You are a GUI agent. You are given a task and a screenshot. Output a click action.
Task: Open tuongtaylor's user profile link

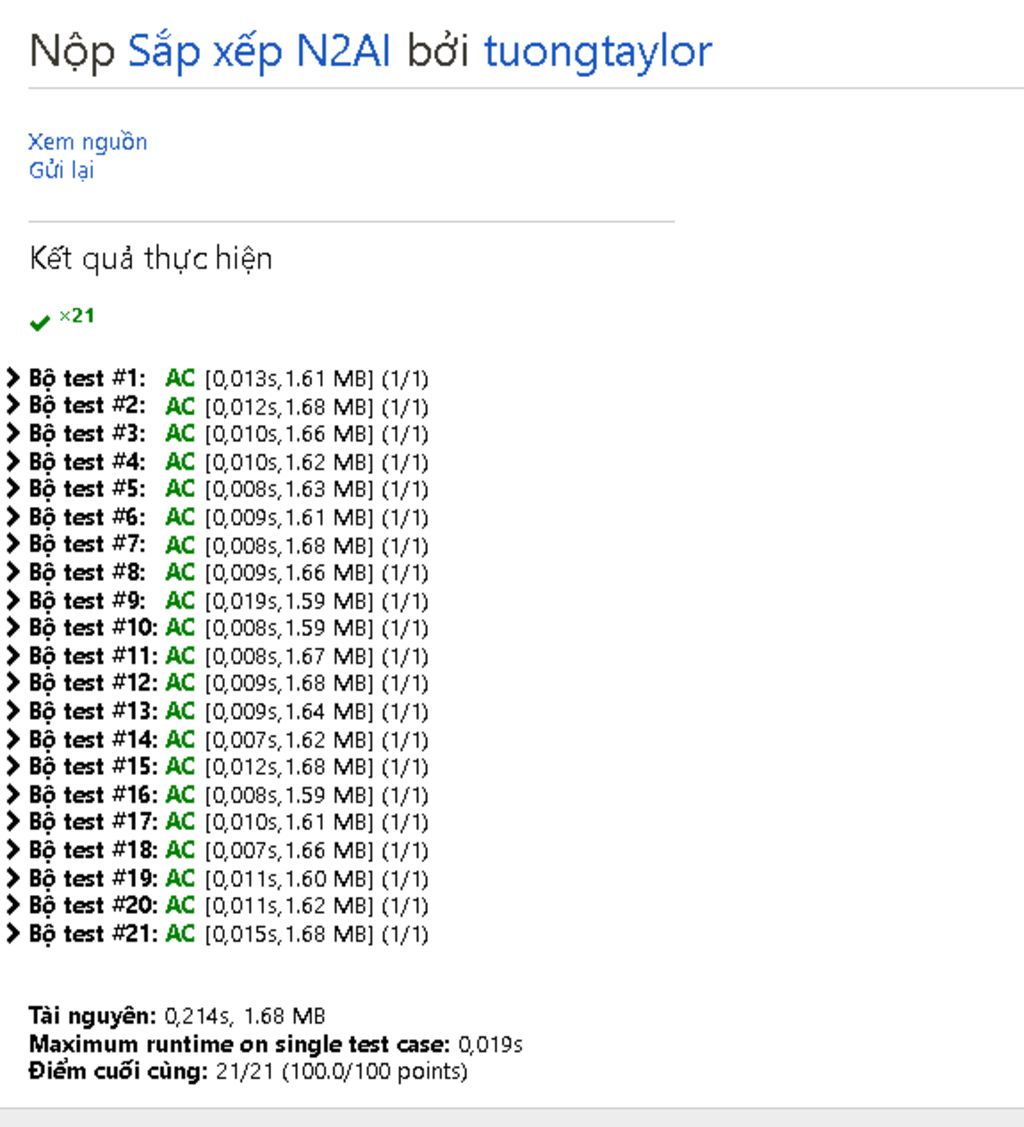tap(597, 51)
